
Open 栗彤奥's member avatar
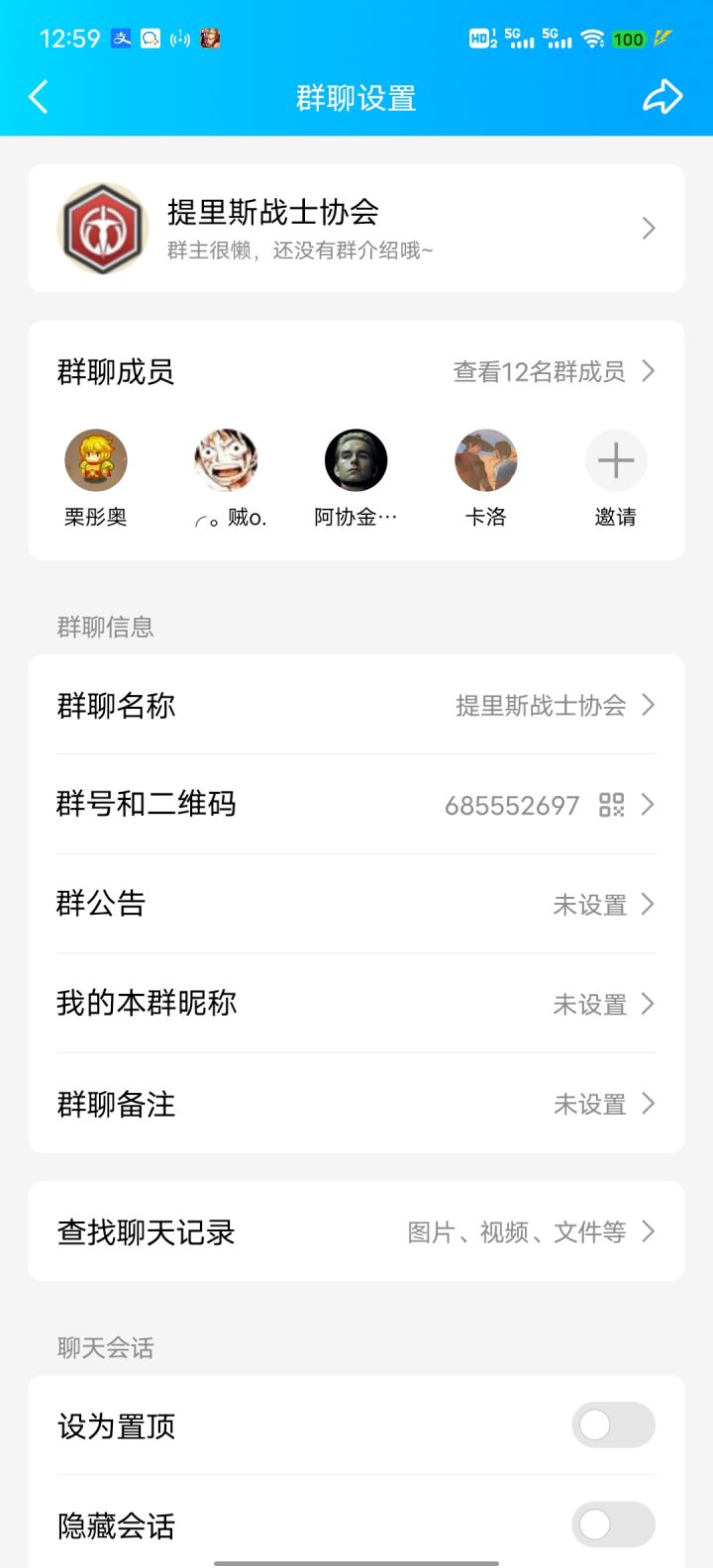96,459
